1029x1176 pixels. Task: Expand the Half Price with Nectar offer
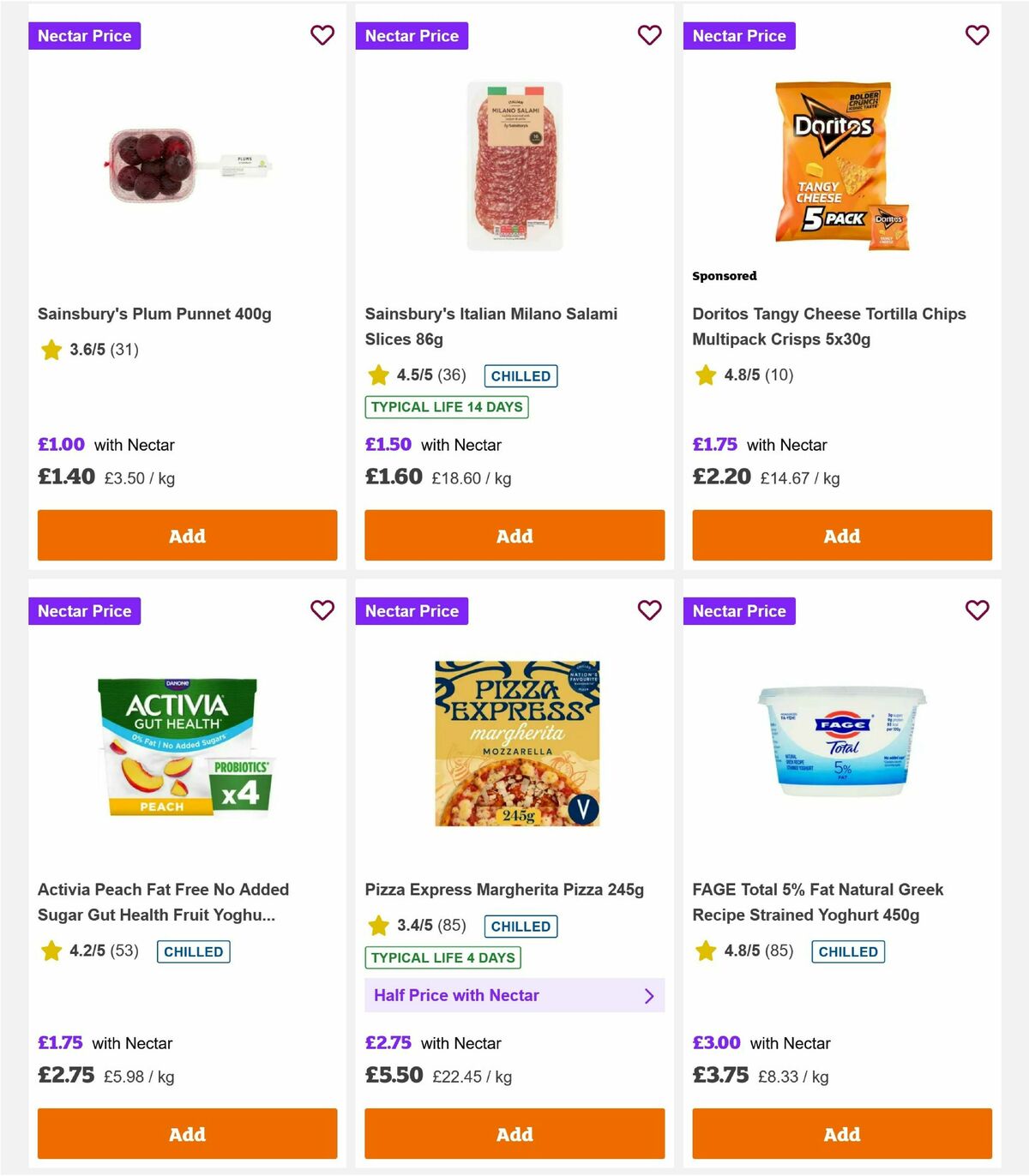pos(514,995)
